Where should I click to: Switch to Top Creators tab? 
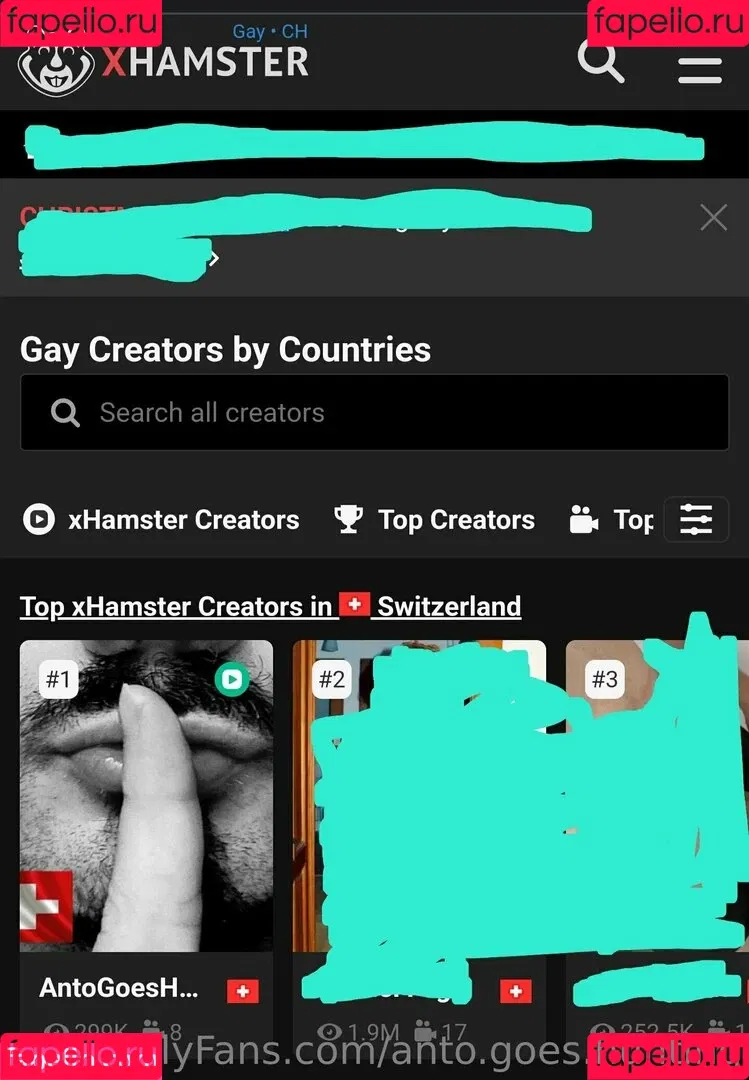434,520
